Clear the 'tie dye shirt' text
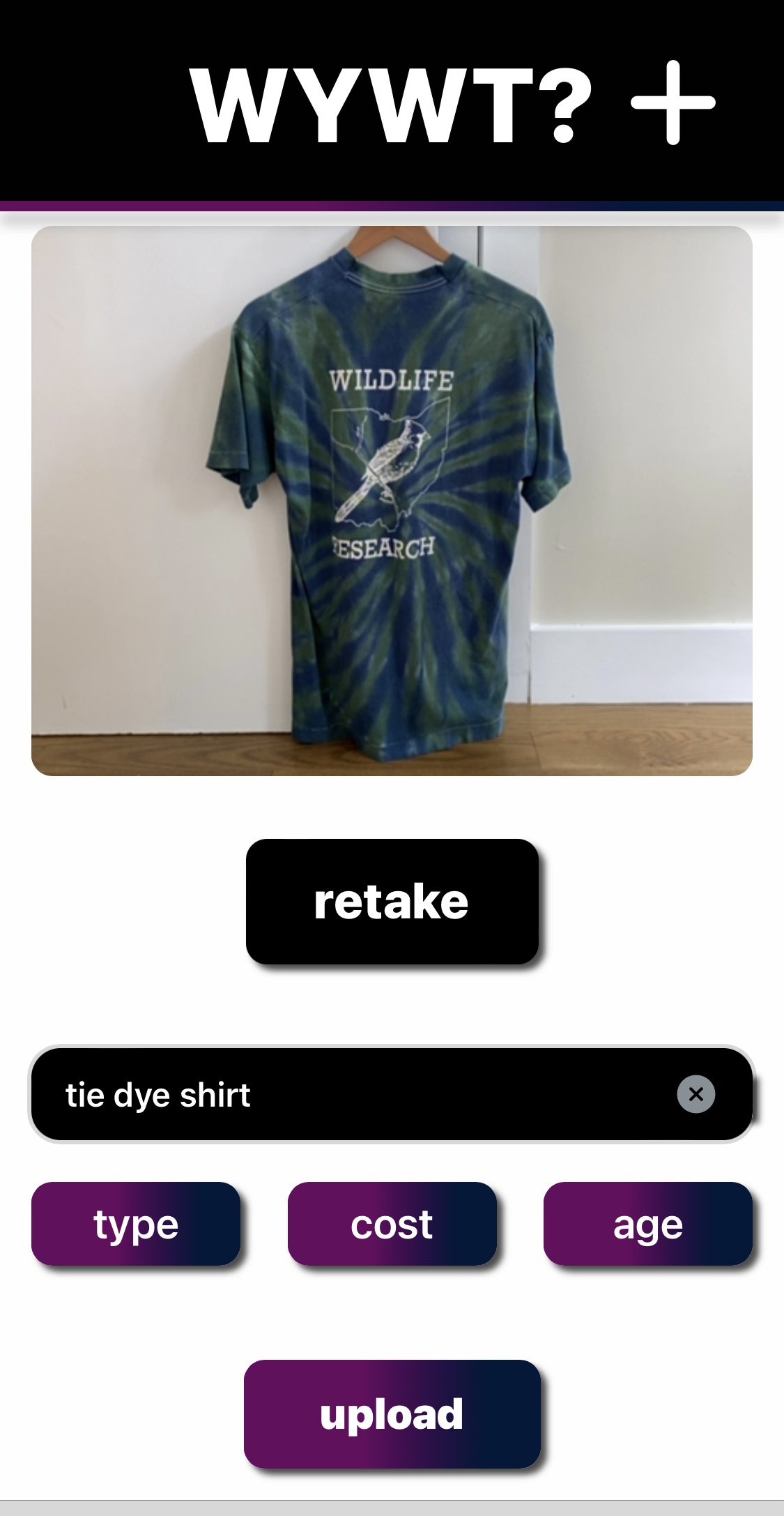 [x=695, y=1094]
